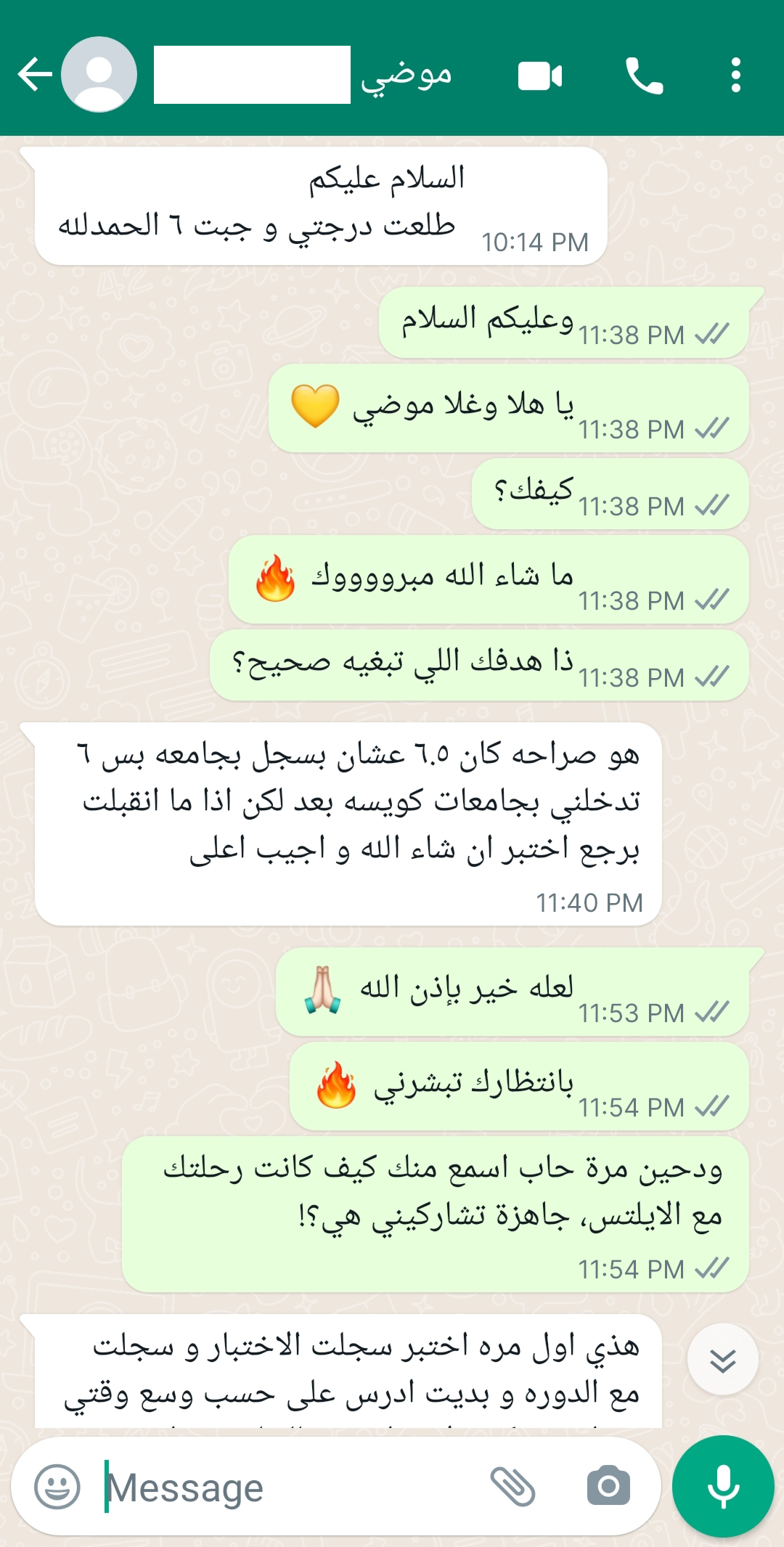Screen dimensions: 784x1547
Task: Open the emoji picker
Action: (57, 1486)
